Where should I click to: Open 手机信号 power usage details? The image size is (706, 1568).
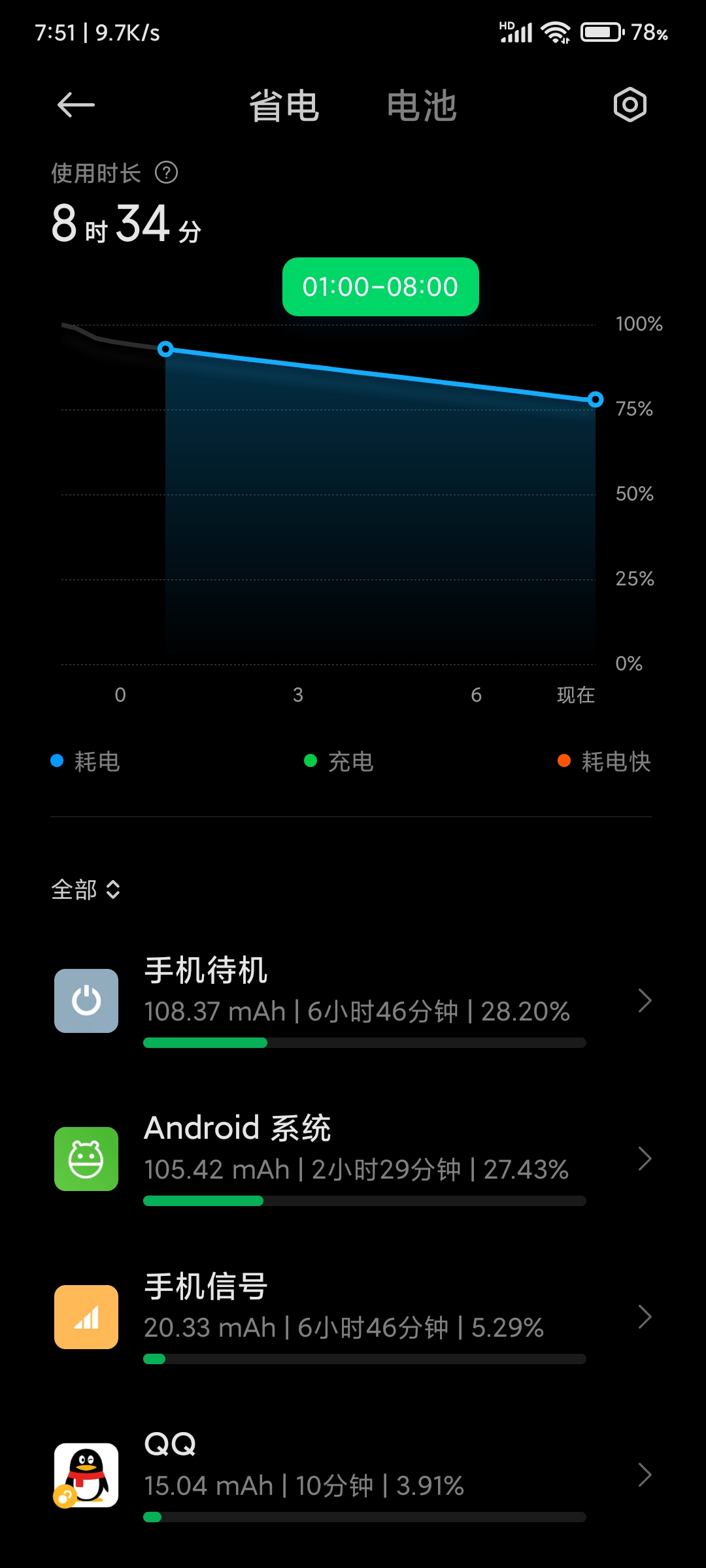click(353, 1317)
